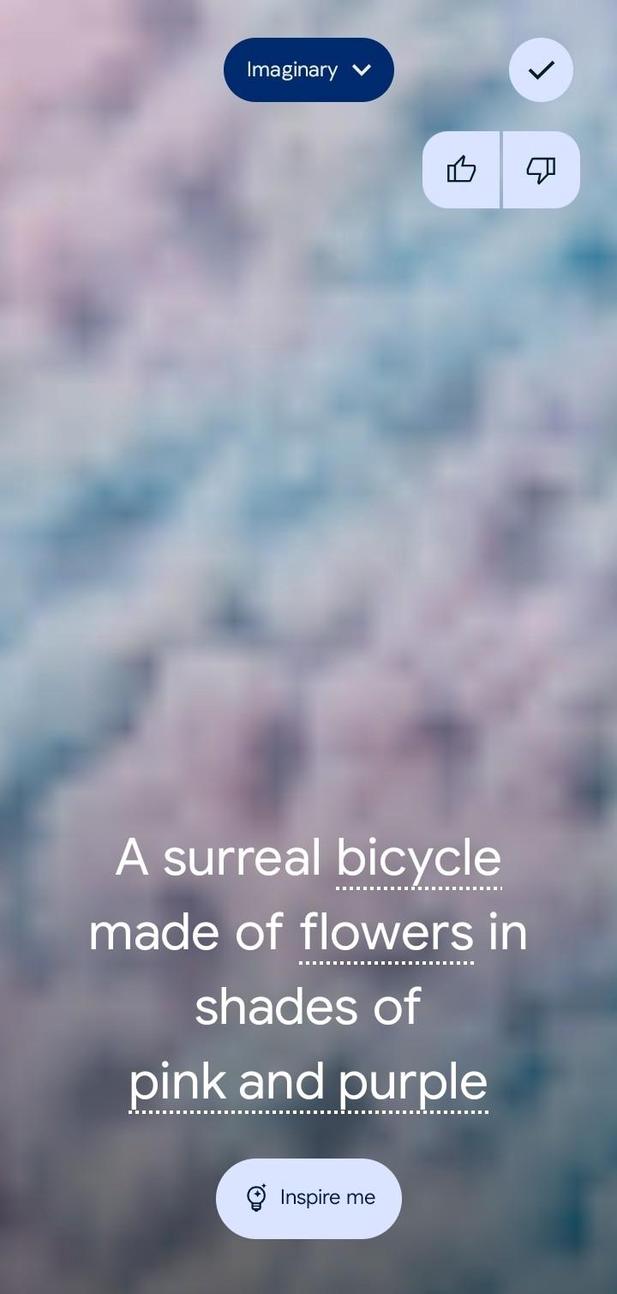Confirm the wallpaper with the checkmark
Screen dimensions: 617x1294
540,70
